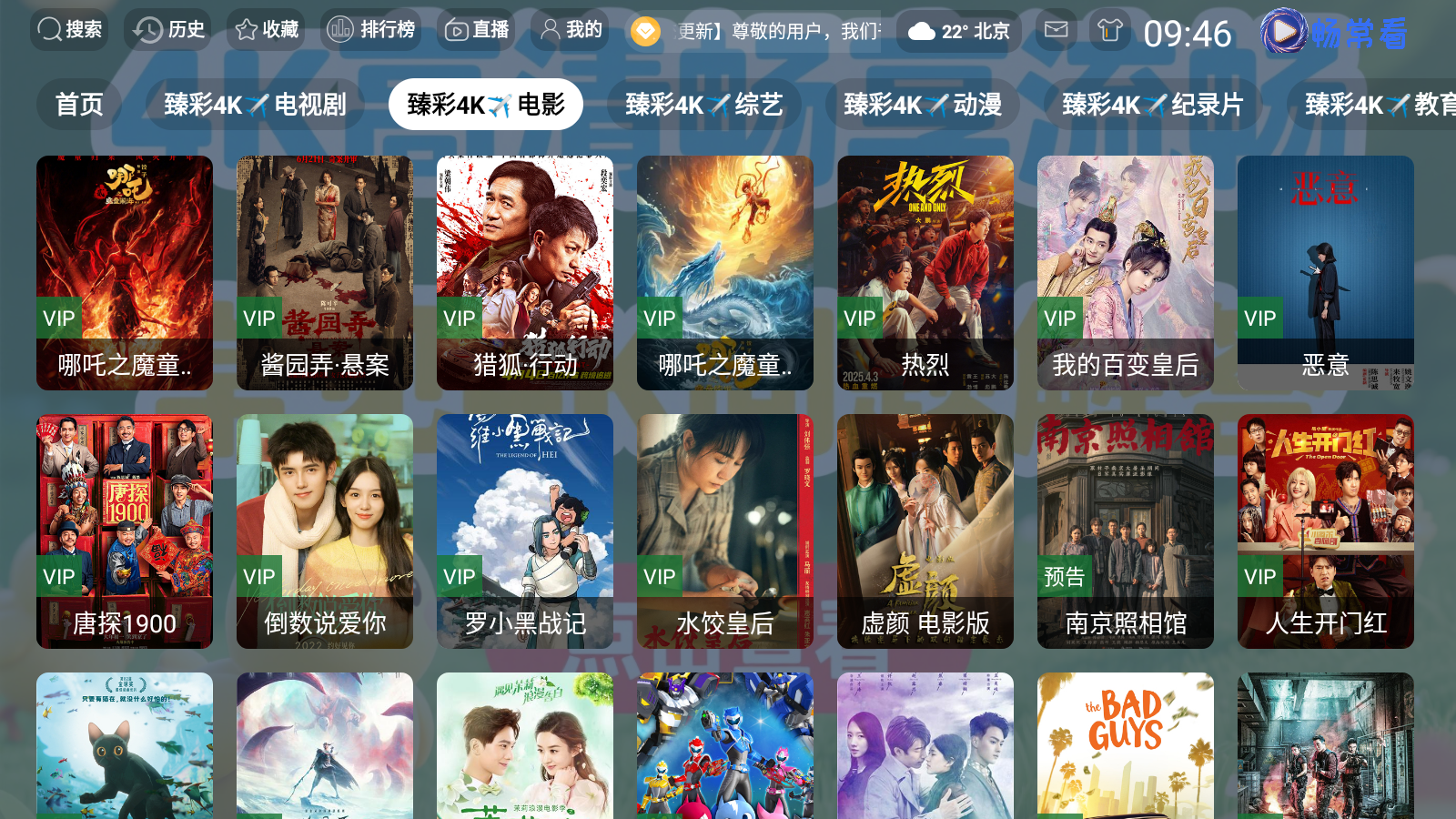Open the movie 罗小黑战记

tap(525, 531)
